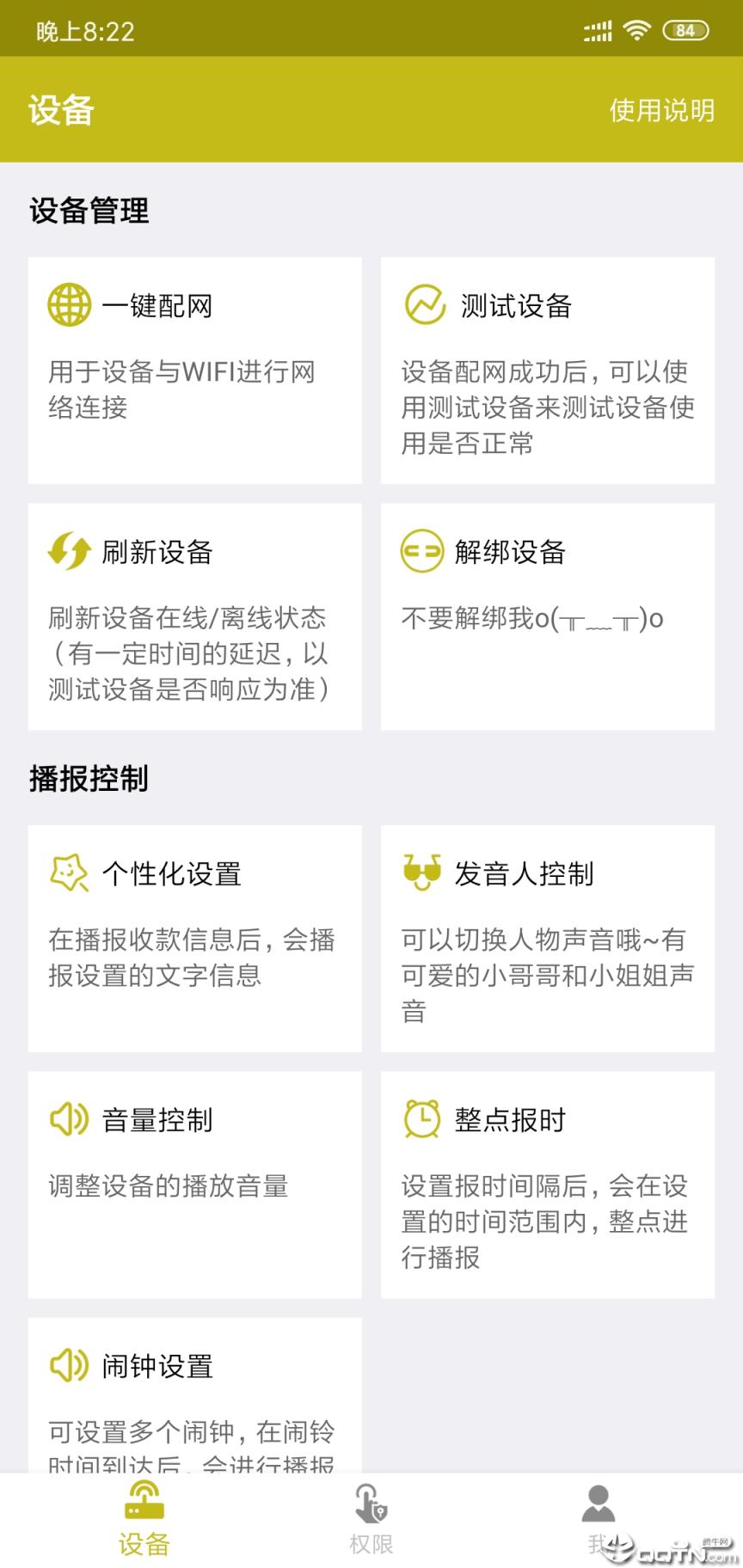This screenshot has height=1568, width=743.
Task: Click the 音量控制 speaker icon
Action: click(x=68, y=1118)
